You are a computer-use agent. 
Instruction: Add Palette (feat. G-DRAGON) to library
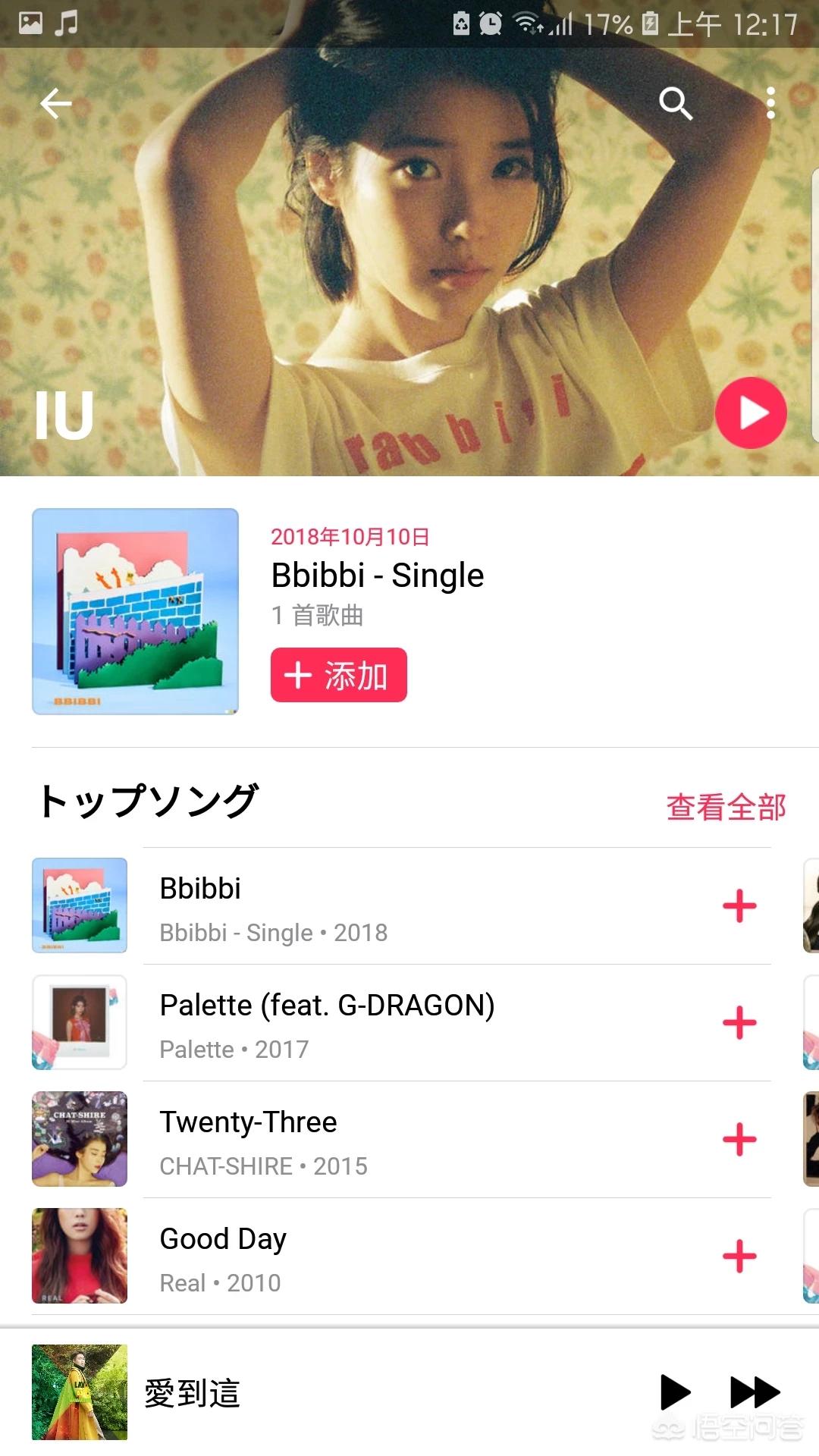click(x=739, y=1023)
